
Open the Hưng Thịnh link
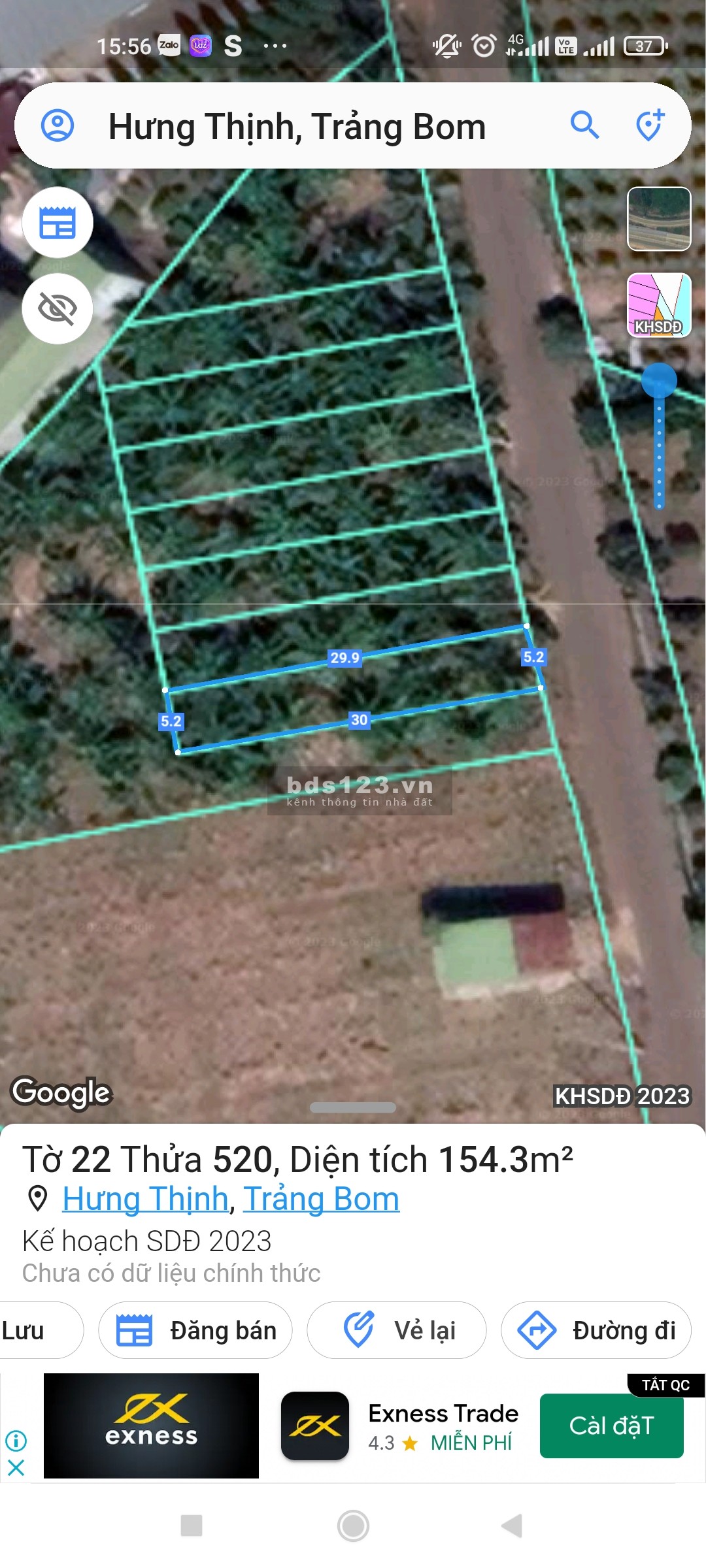pos(145,1199)
